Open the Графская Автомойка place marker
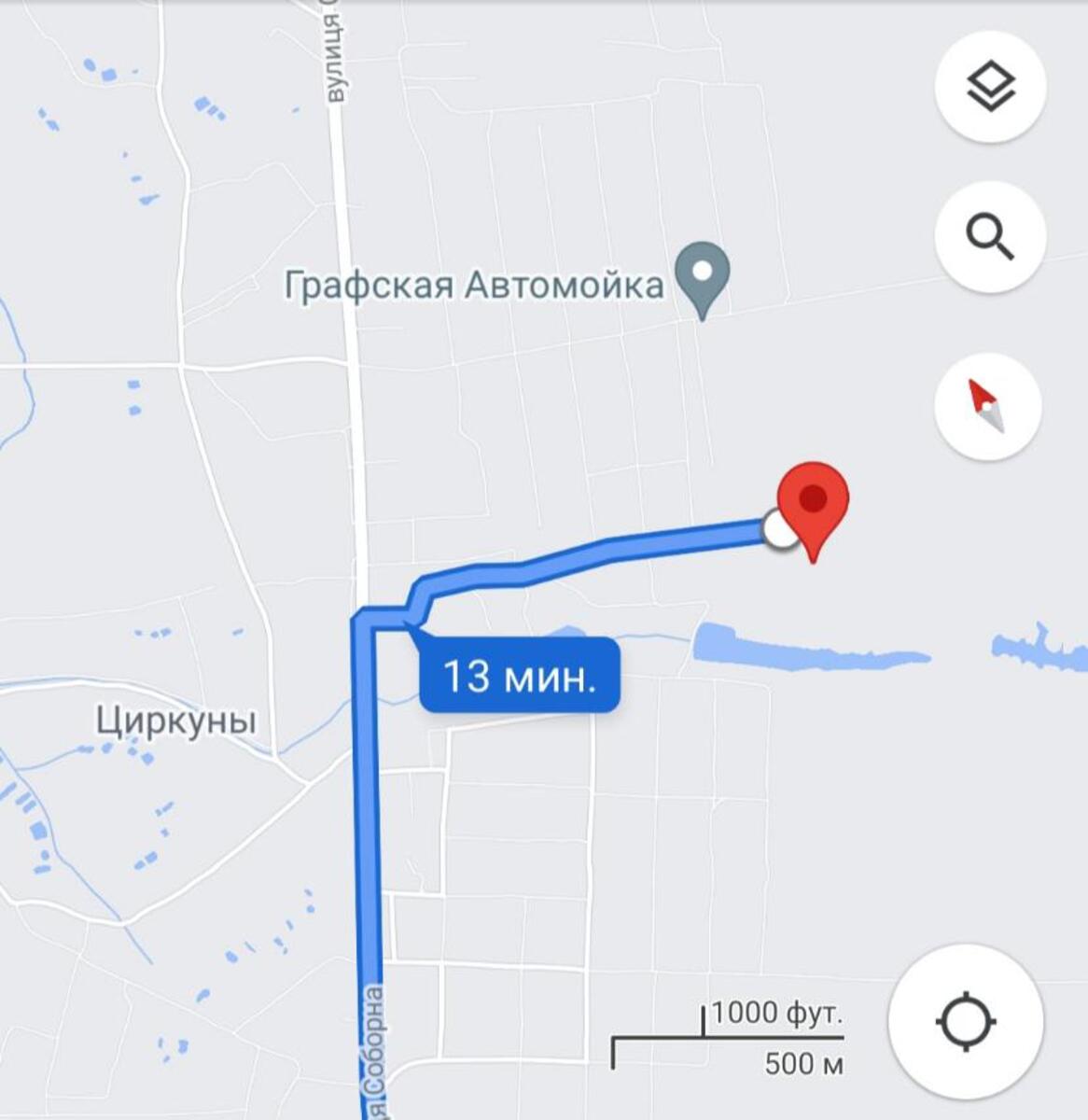 pyautogui.click(x=703, y=275)
